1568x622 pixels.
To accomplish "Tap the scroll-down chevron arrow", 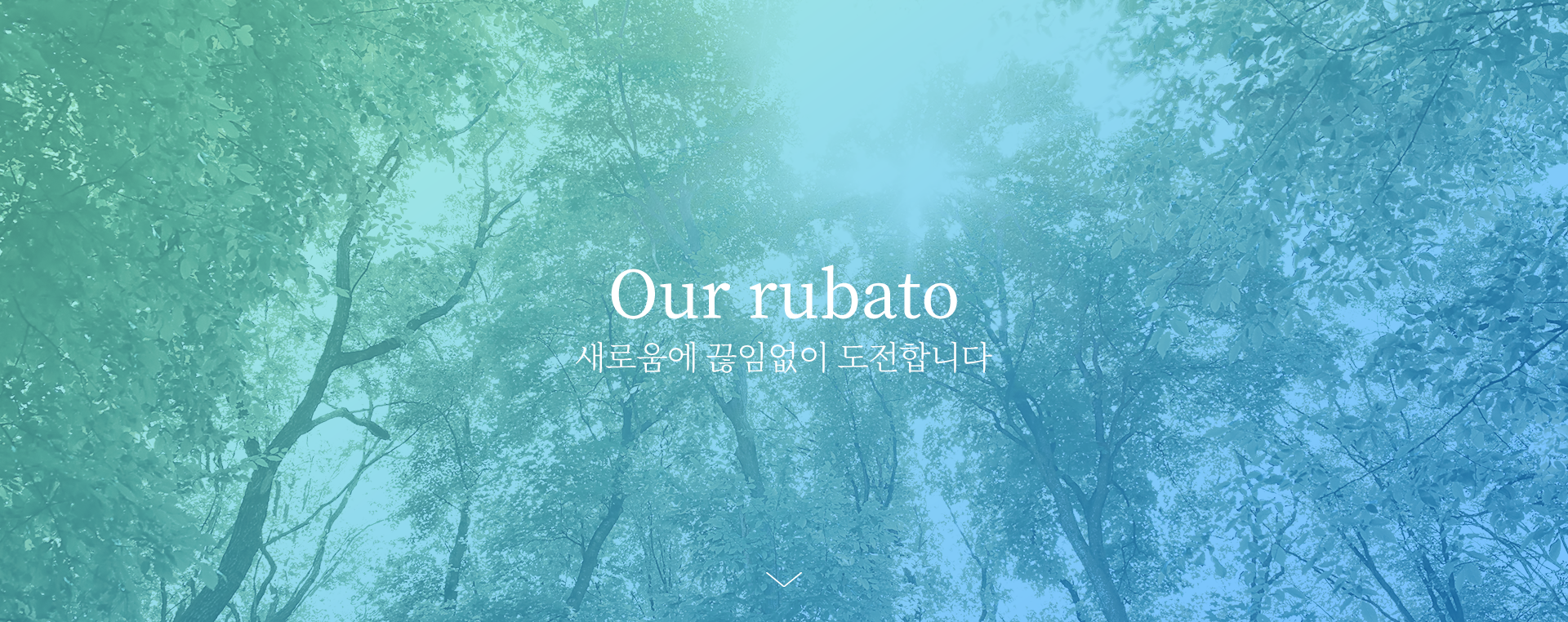I will pos(784,580).
